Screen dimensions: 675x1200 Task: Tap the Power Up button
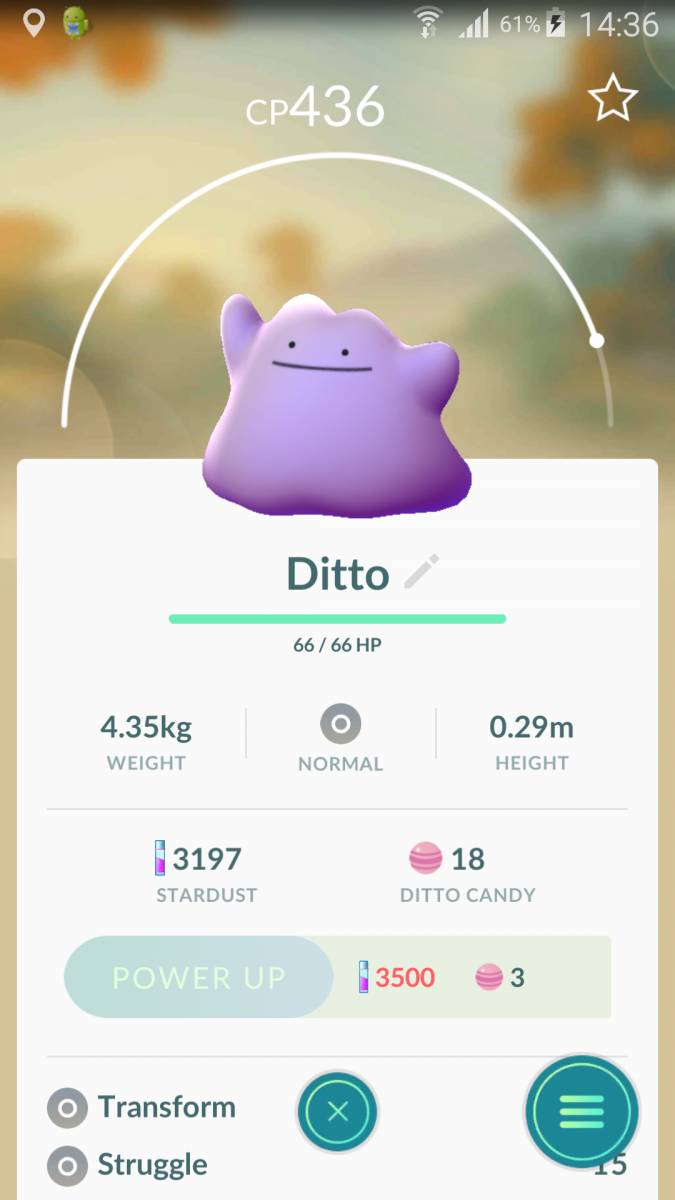tap(198, 977)
